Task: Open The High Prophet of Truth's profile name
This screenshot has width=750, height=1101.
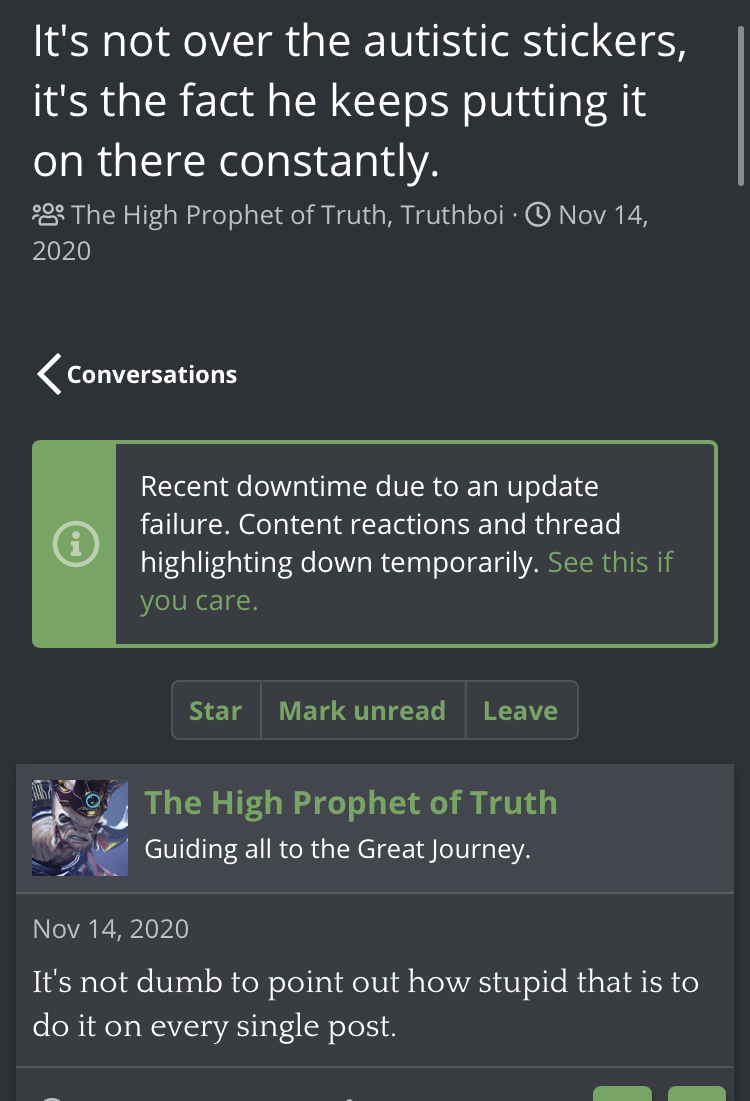Action: (351, 803)
